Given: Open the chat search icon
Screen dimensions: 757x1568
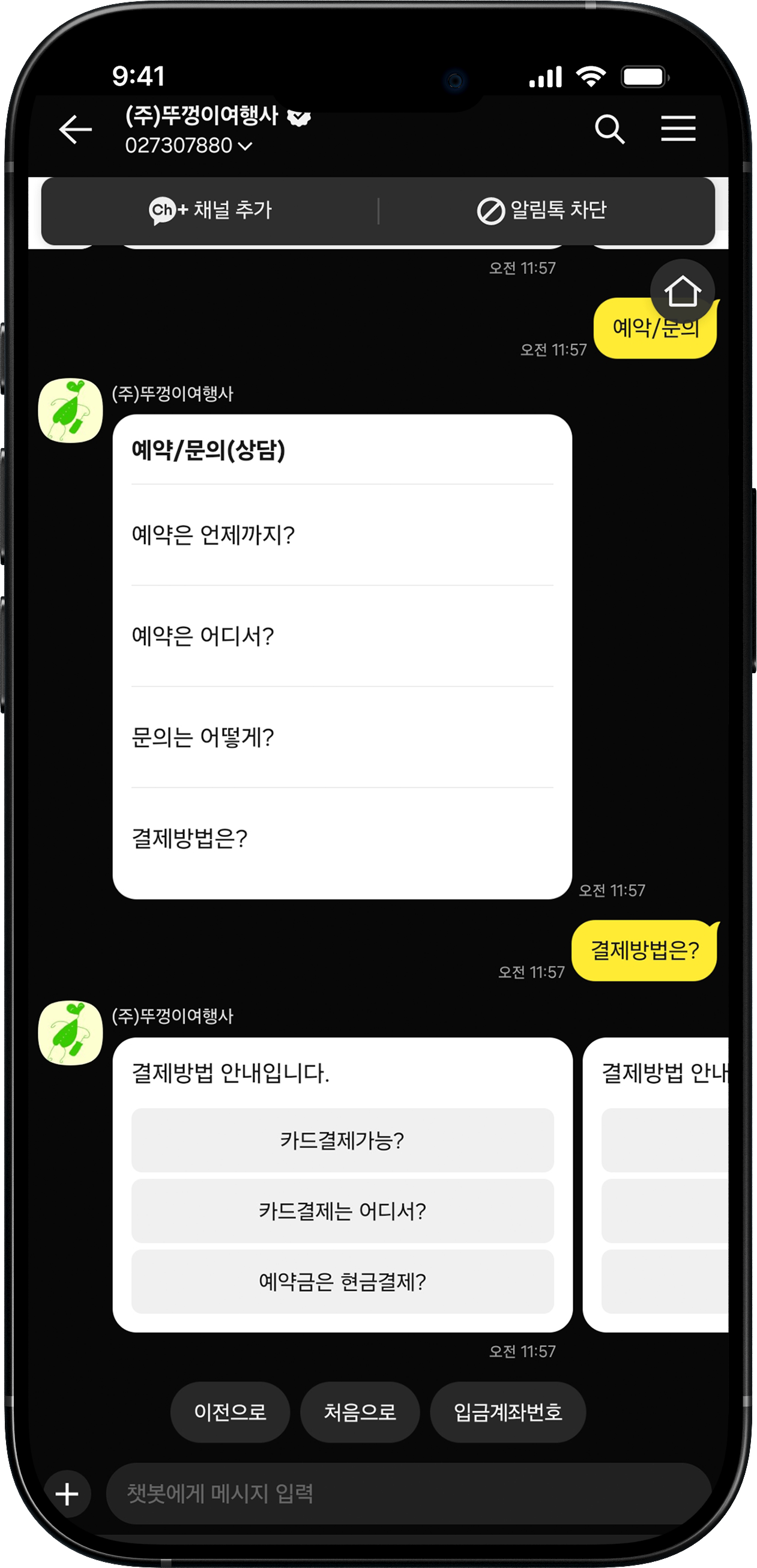Looking at the screenshot, I should pos(611,129).
